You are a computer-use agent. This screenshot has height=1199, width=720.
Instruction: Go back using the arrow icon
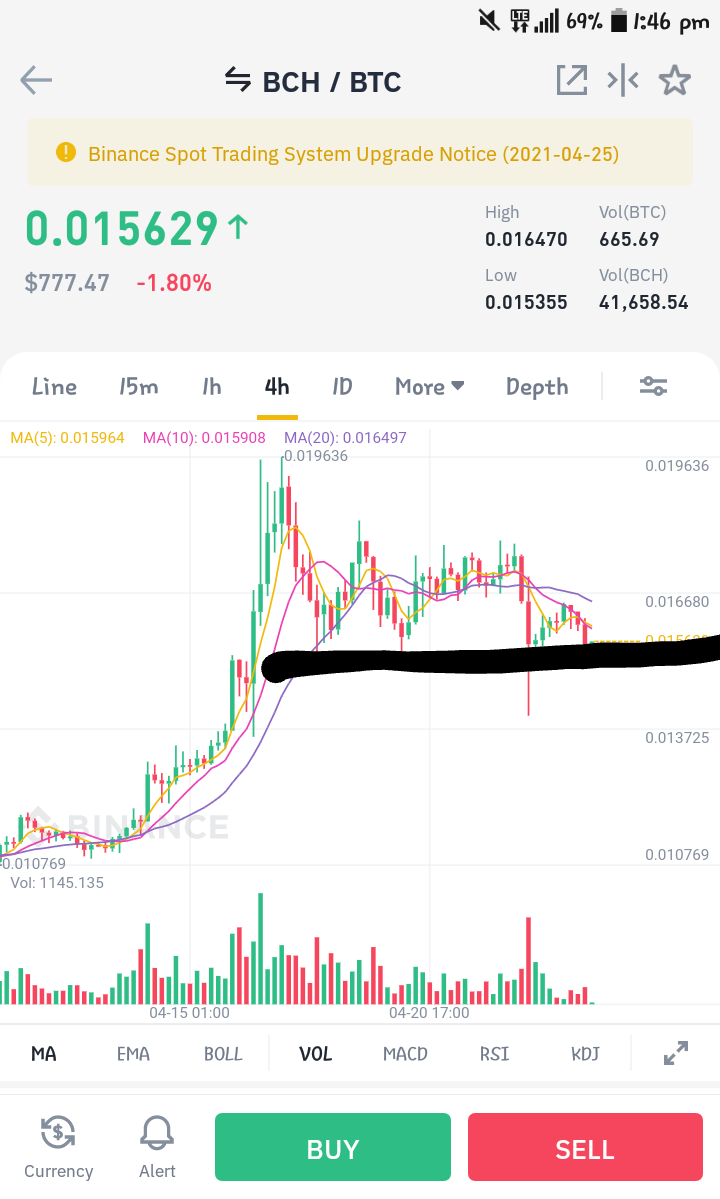[x=36, y=80]
